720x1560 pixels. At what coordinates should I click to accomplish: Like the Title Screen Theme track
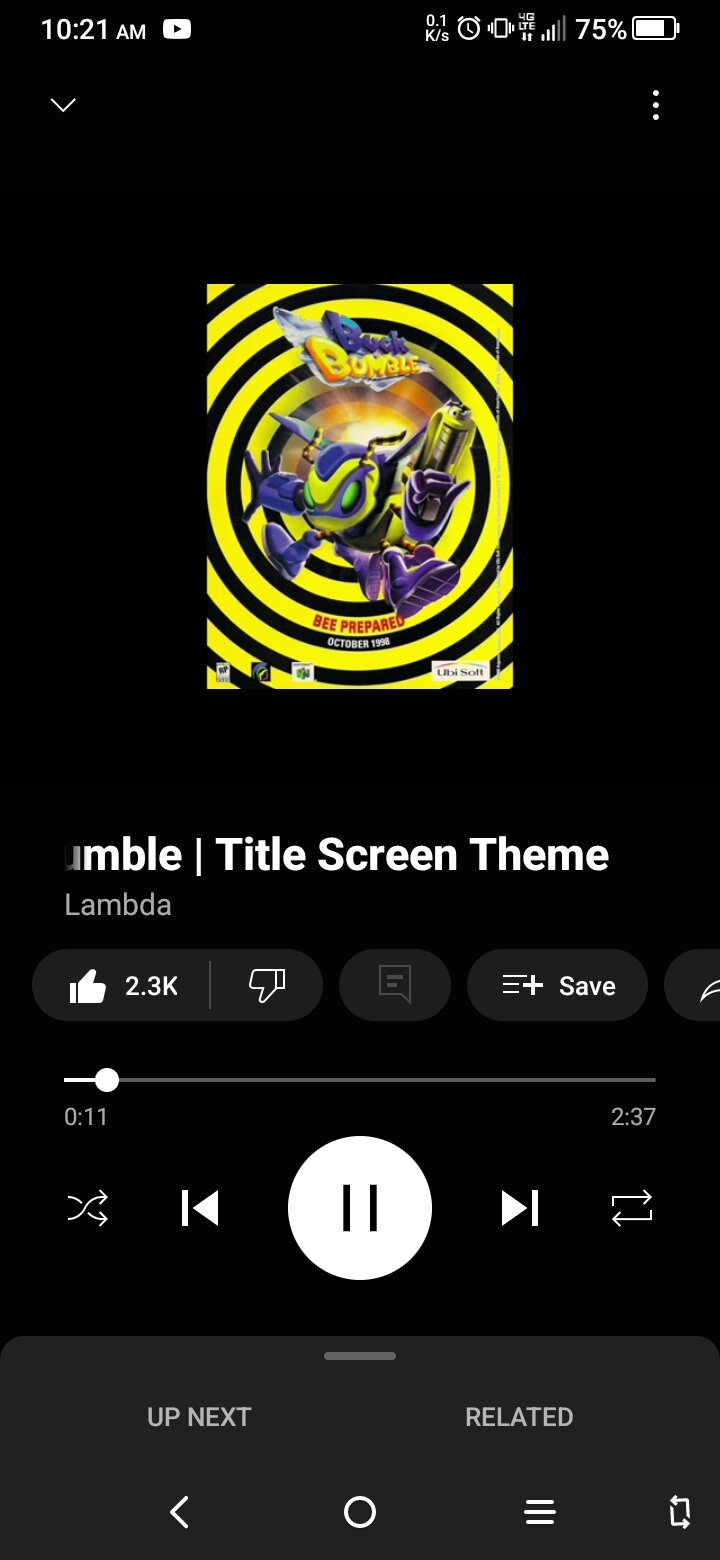pos(122,986)
